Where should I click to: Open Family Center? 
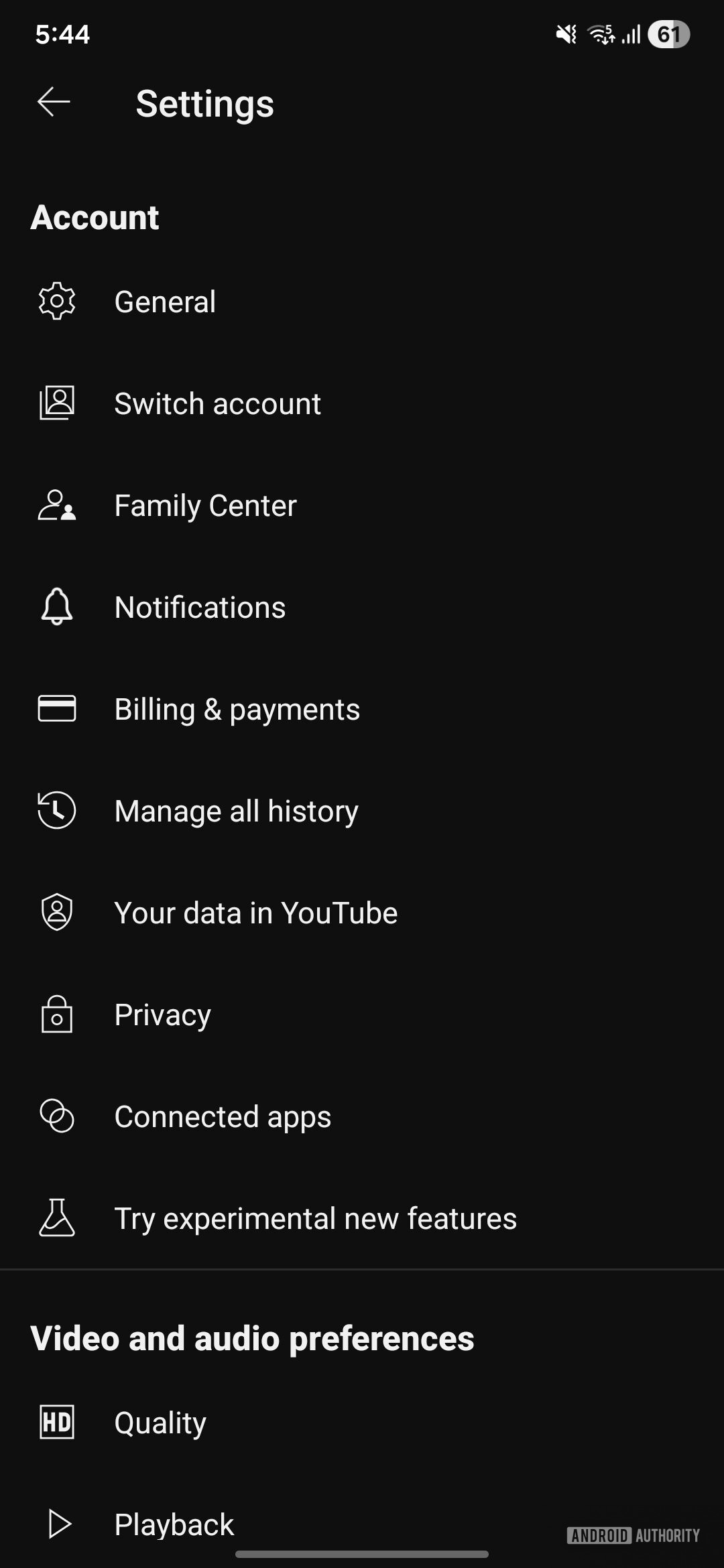click(205, 505)
